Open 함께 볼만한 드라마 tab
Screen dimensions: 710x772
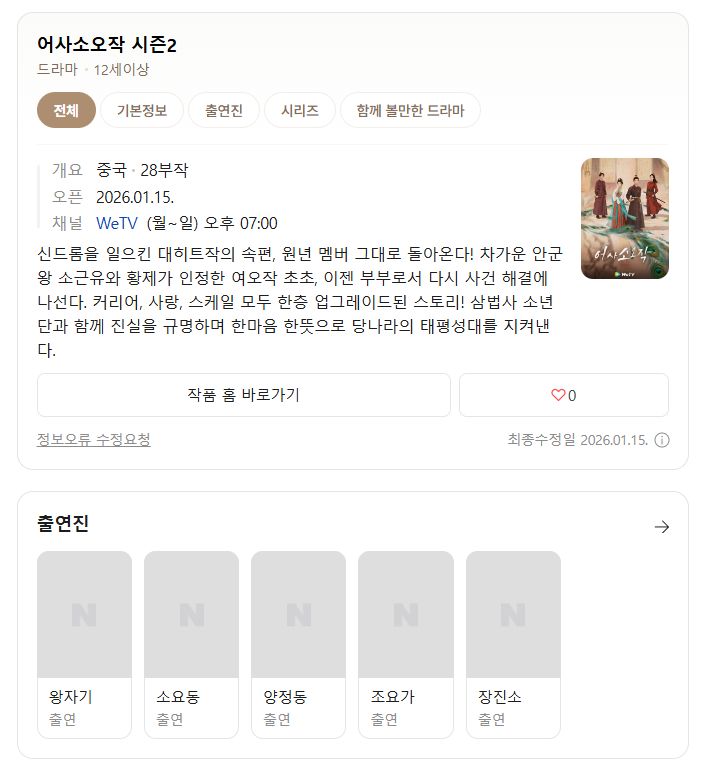click(410, 111)
